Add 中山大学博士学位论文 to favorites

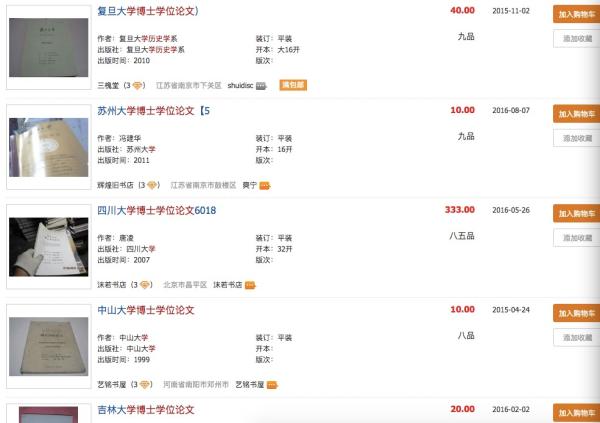577,337
